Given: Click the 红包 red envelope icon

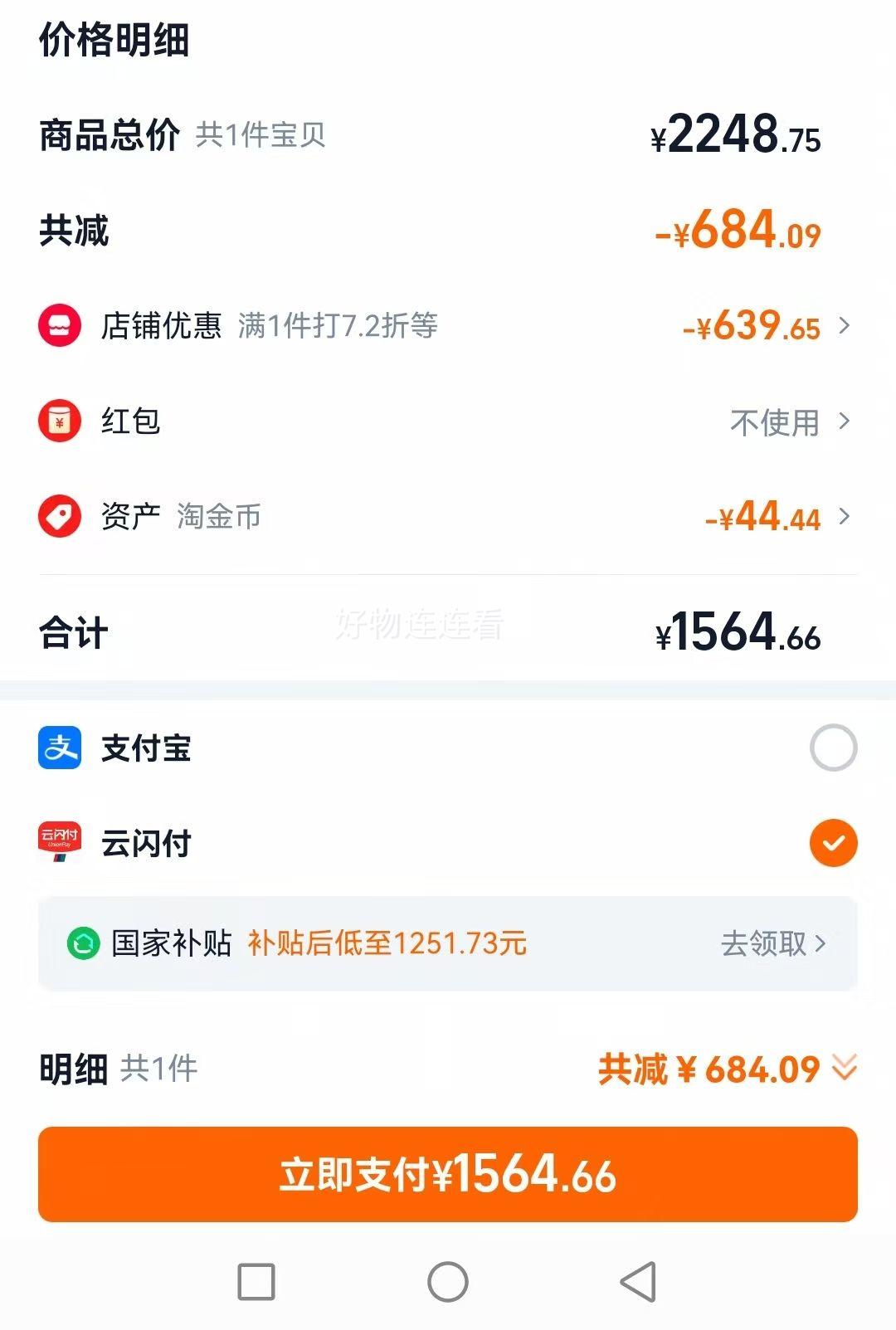Looking at the screenshot, I should click(60, 423).
